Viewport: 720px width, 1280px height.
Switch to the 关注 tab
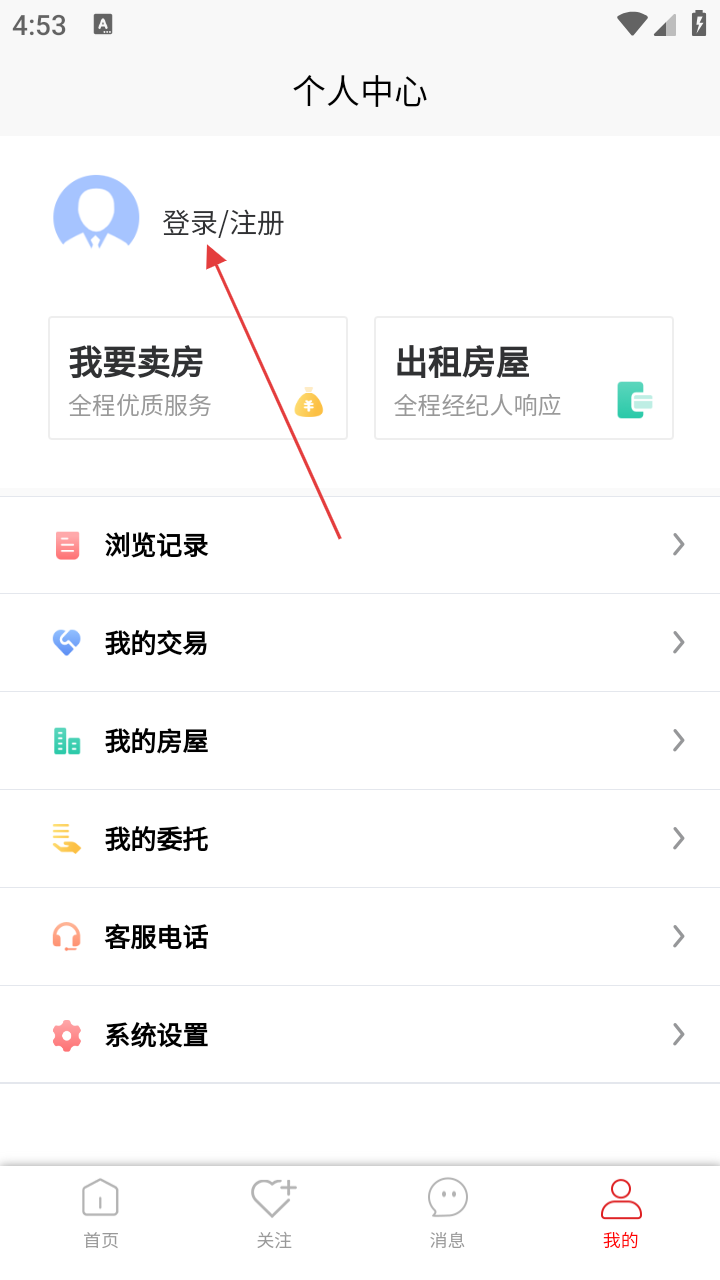coord(273,1213)
